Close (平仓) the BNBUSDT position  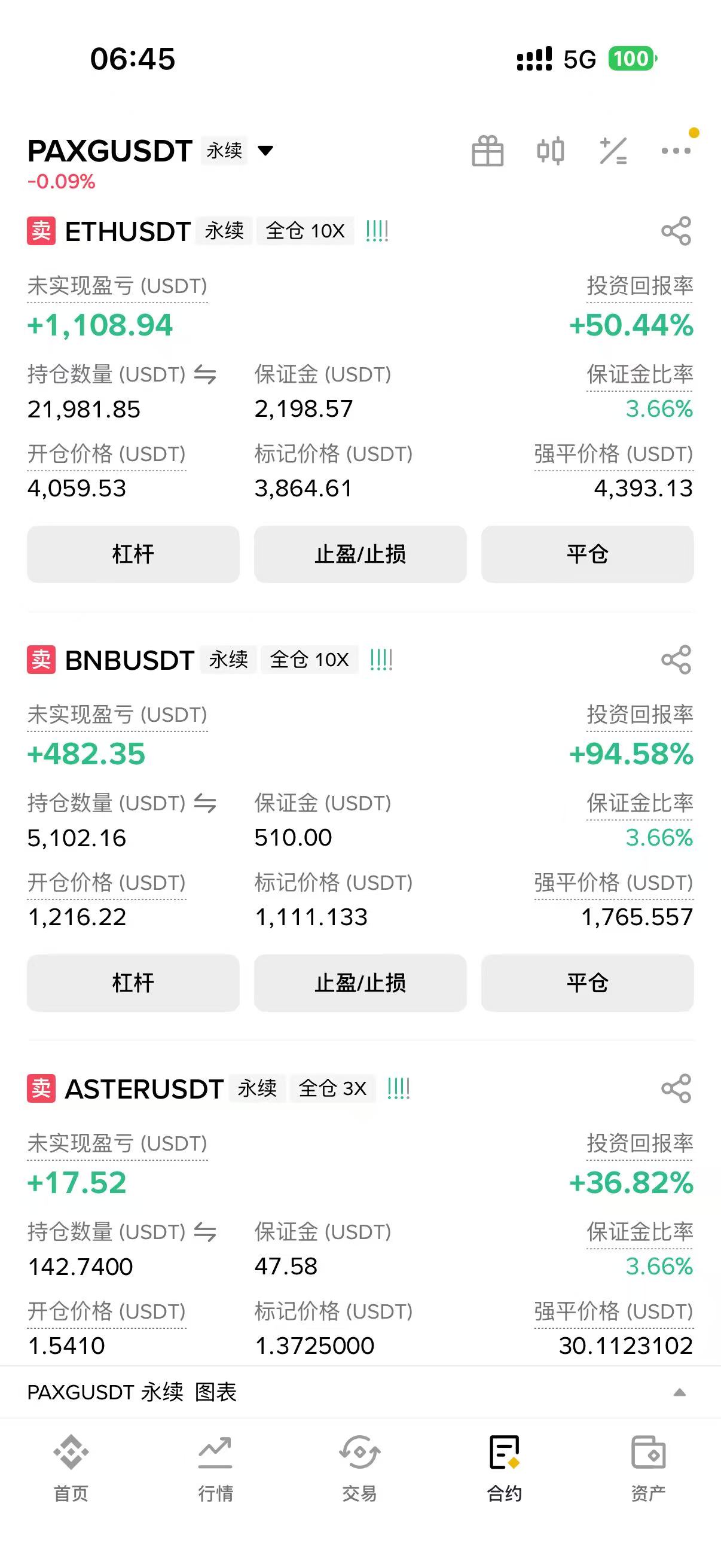pos(587,983)
